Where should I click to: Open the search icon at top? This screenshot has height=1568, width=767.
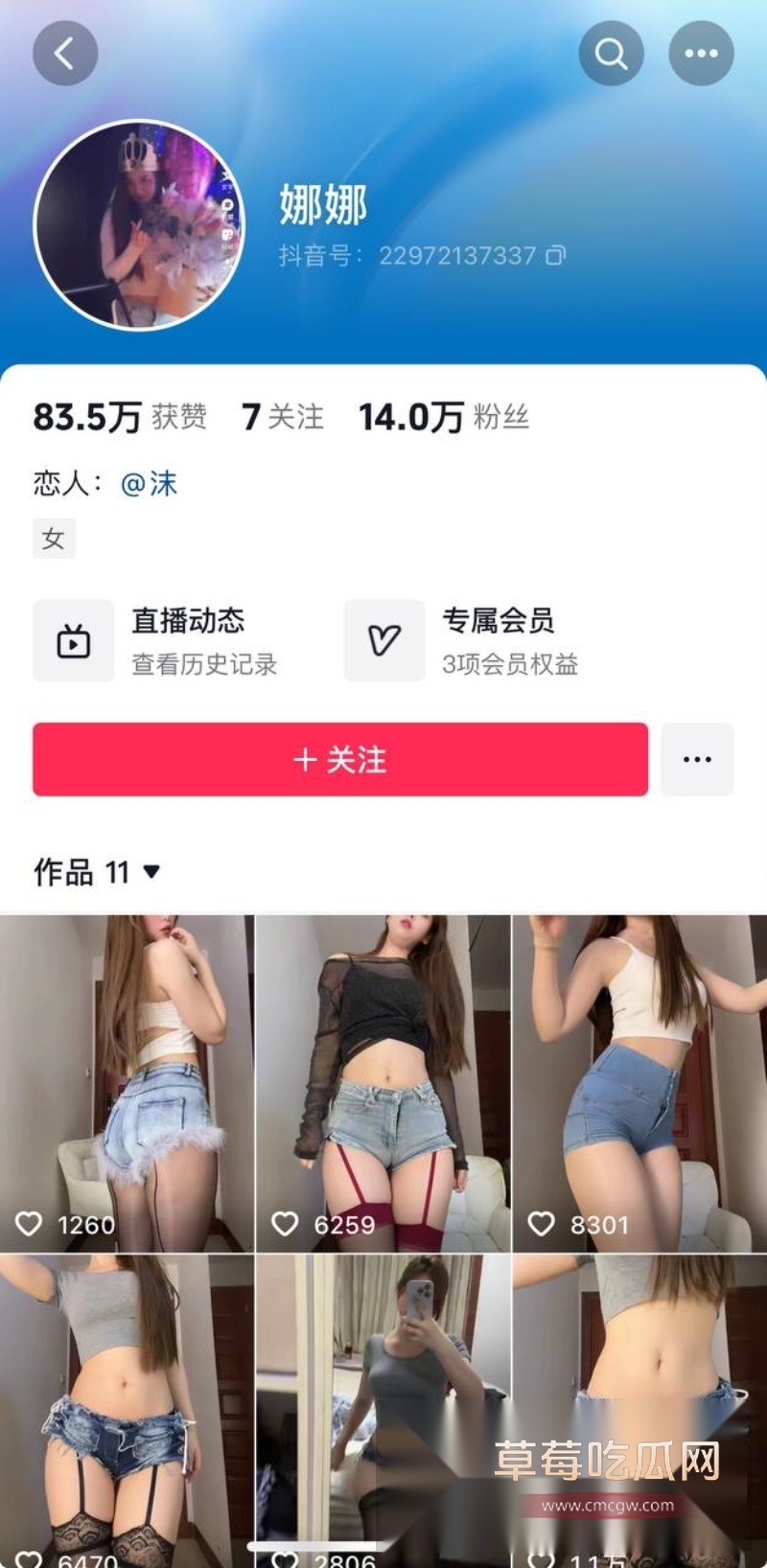(x=611, y=54)
